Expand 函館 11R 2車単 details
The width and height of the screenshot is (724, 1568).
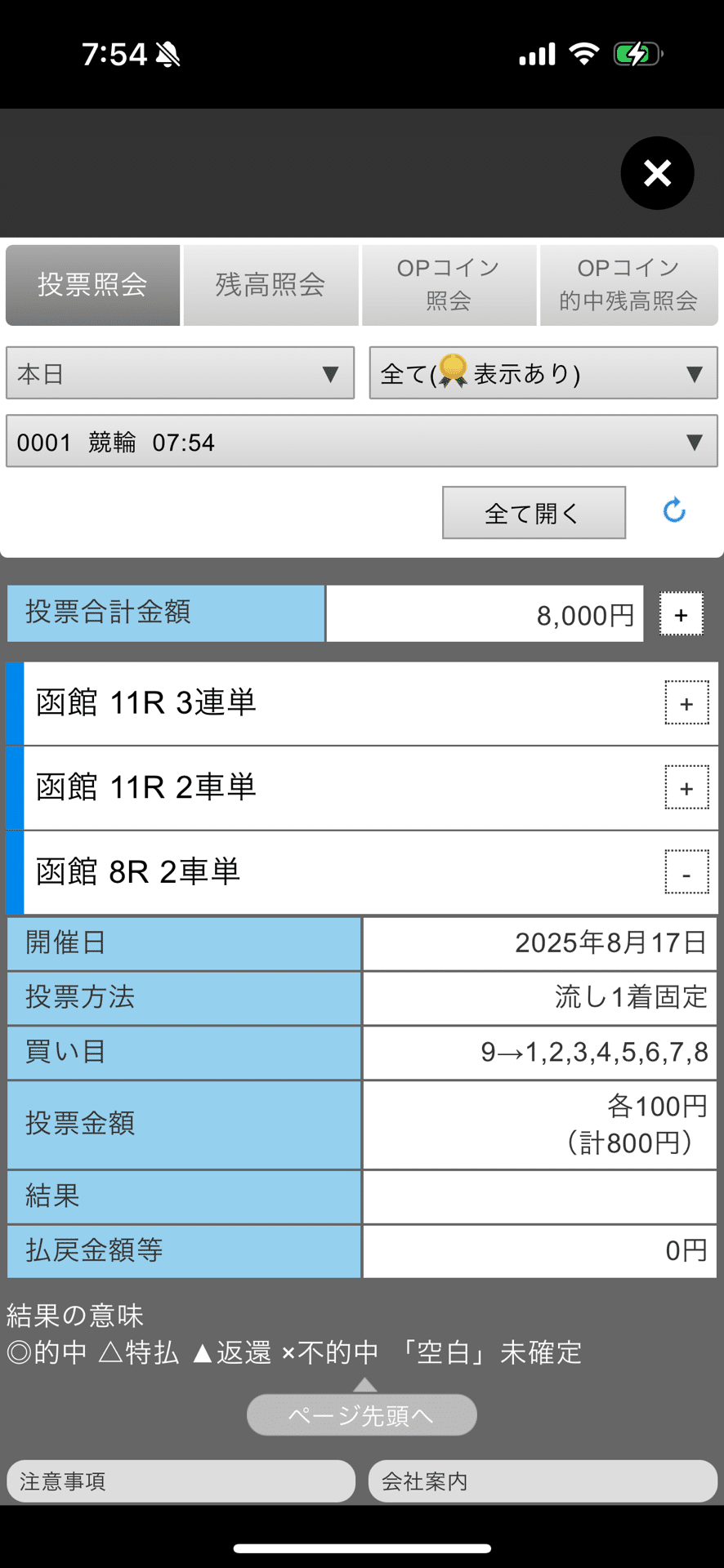(x=686, y=788)
